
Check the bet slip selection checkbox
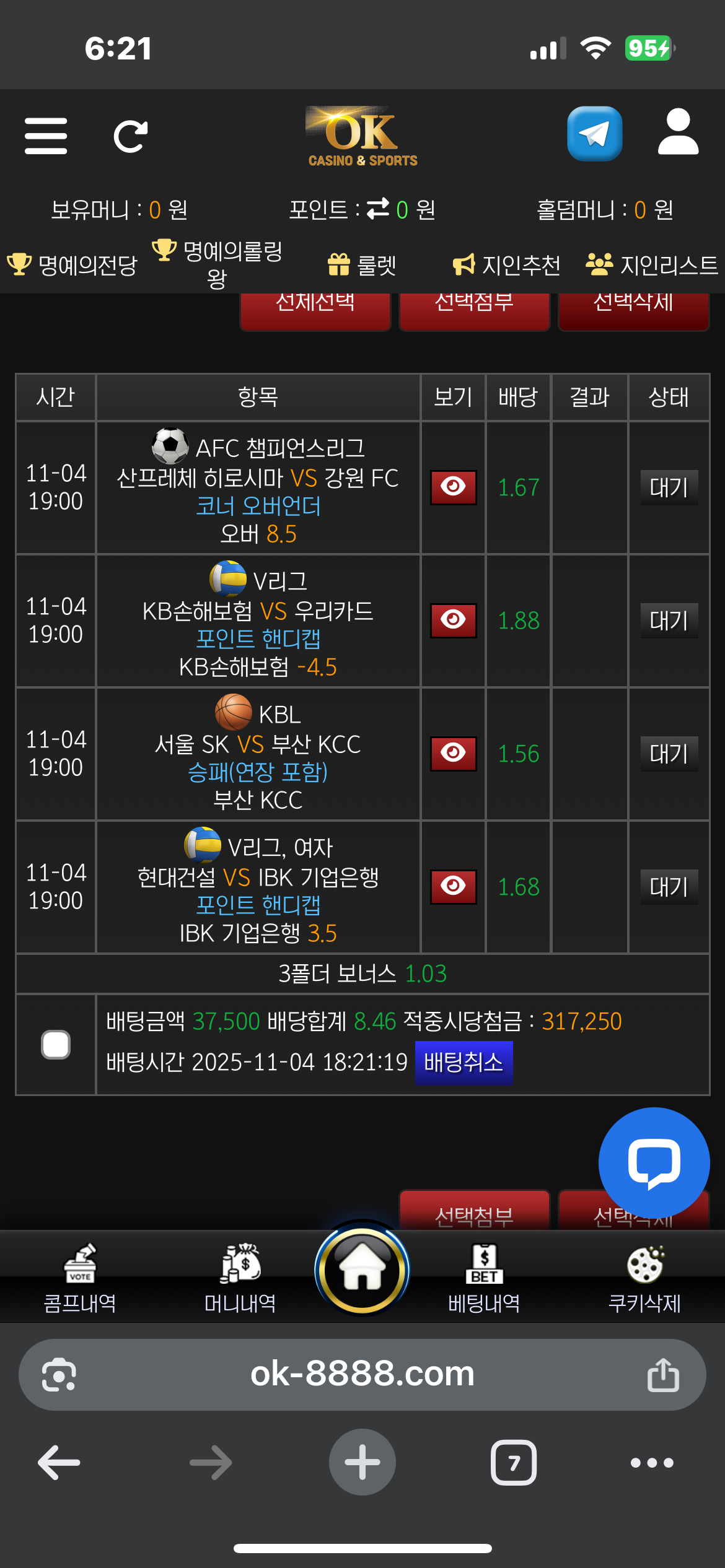click(56, 1045)
